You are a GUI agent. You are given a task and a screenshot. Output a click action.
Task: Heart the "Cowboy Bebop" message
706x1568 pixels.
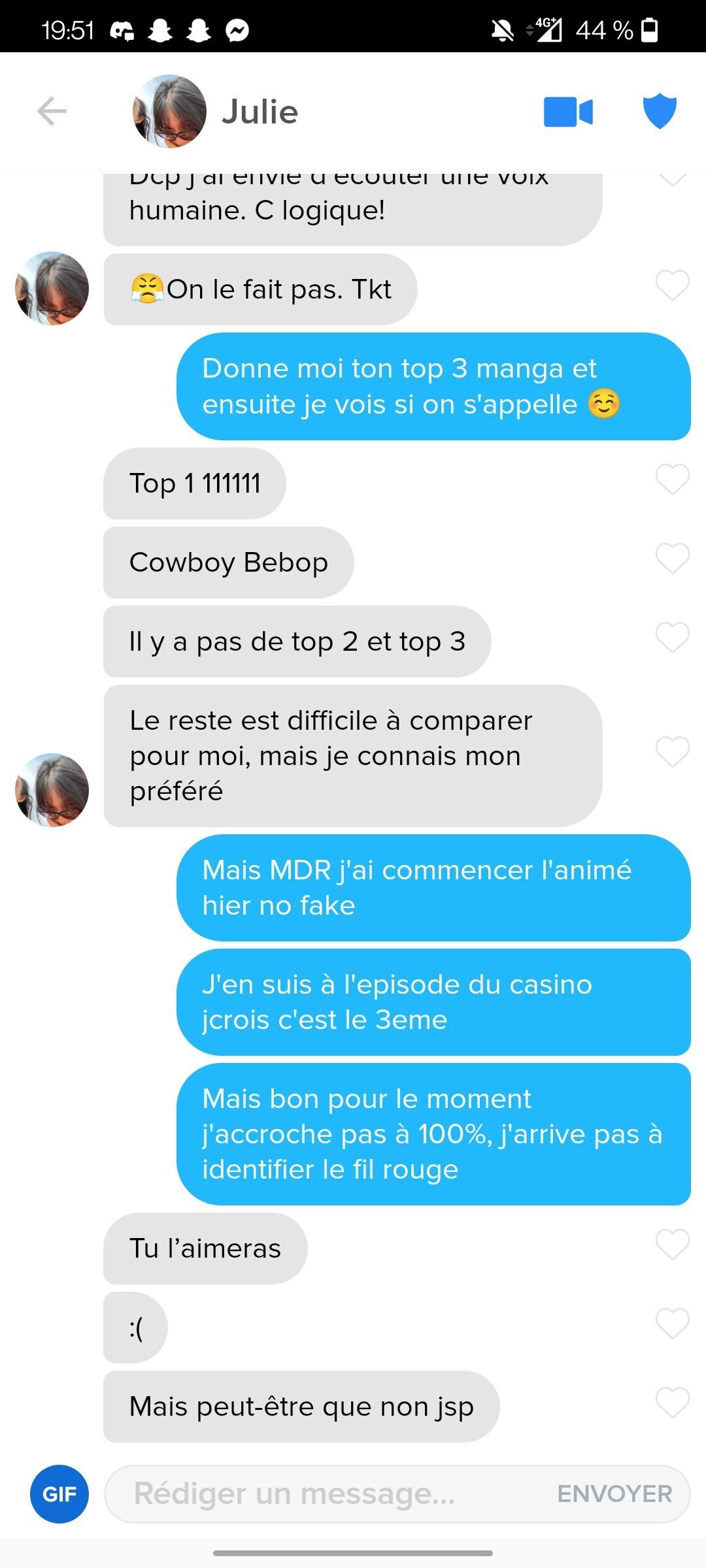click(x=673, y=559)
